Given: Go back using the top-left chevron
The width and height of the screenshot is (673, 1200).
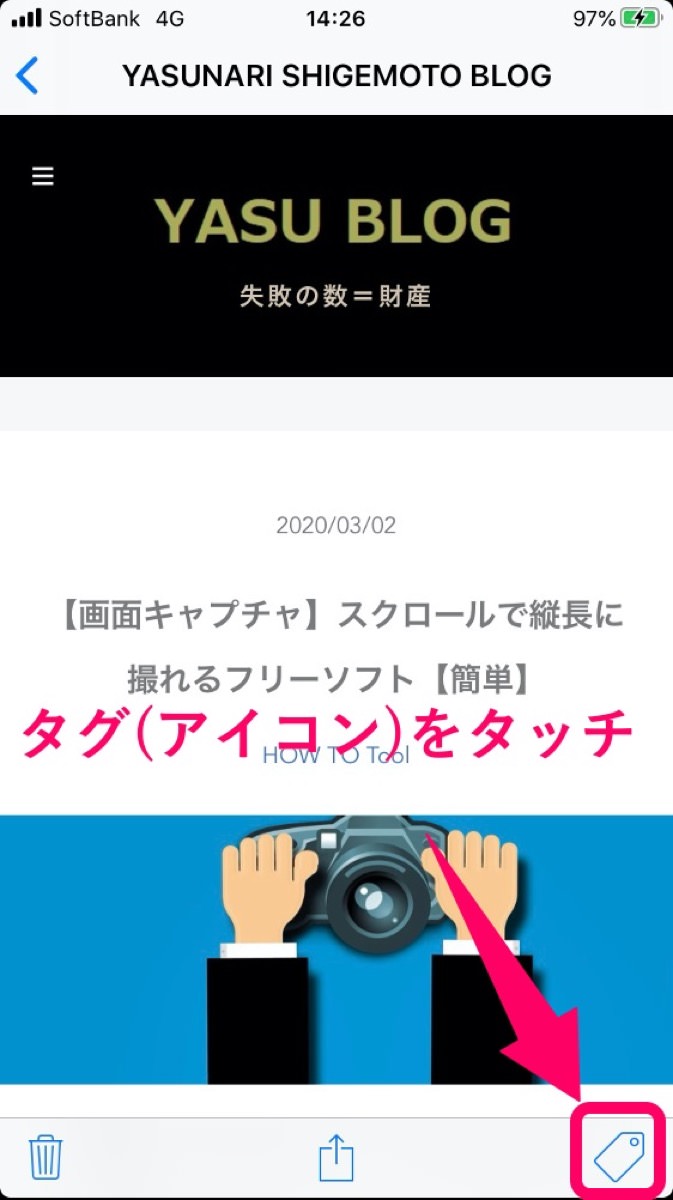Looking at the screenshot, I should [x=28, y=75].
